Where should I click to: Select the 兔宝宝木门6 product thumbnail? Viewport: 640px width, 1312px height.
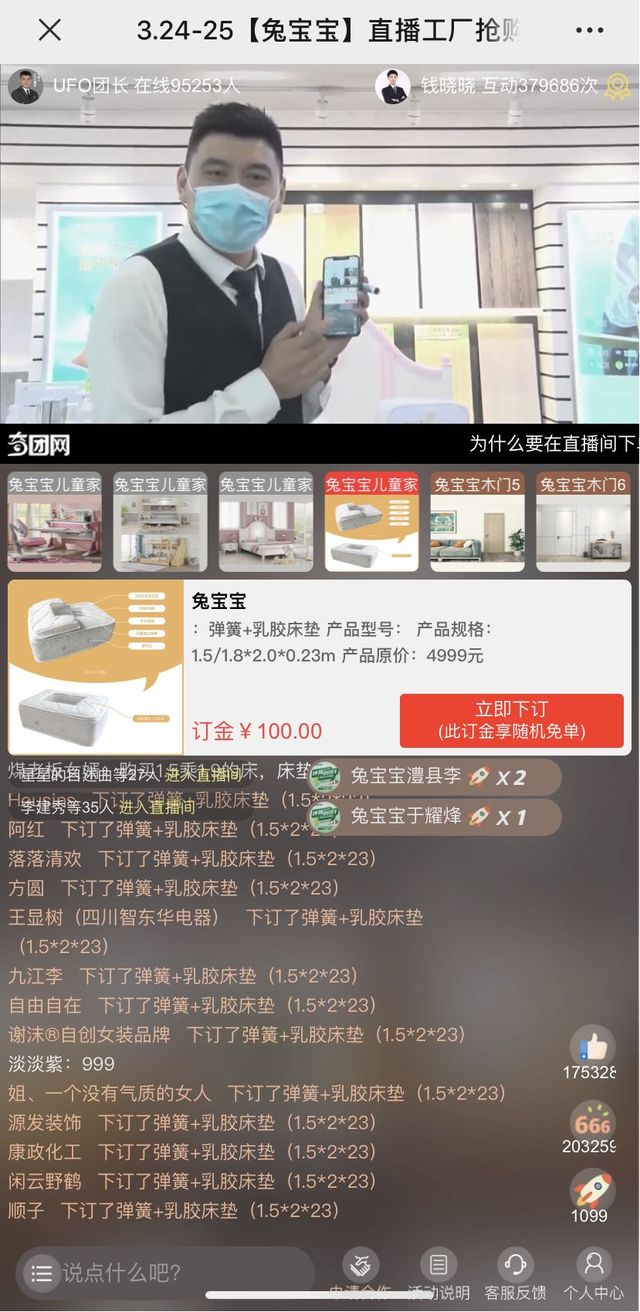583,521
